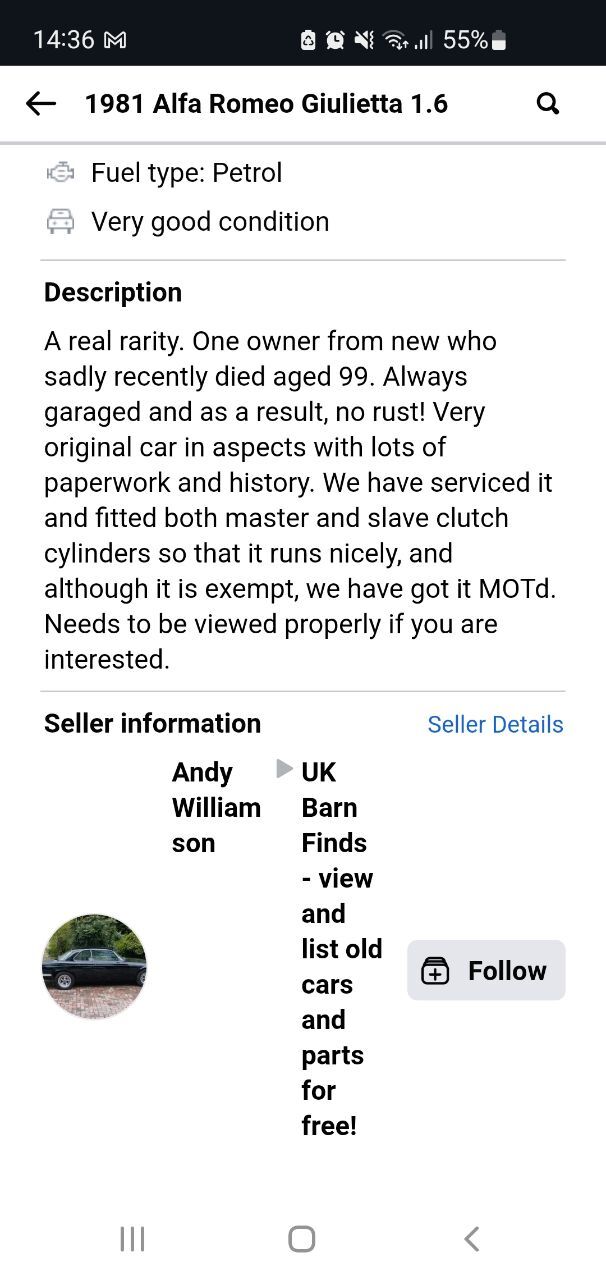Image resolution: width=606 pixels, height=1280 pixels.
Task: Follow seller Andy Williamson
Action: click(486, 970)
